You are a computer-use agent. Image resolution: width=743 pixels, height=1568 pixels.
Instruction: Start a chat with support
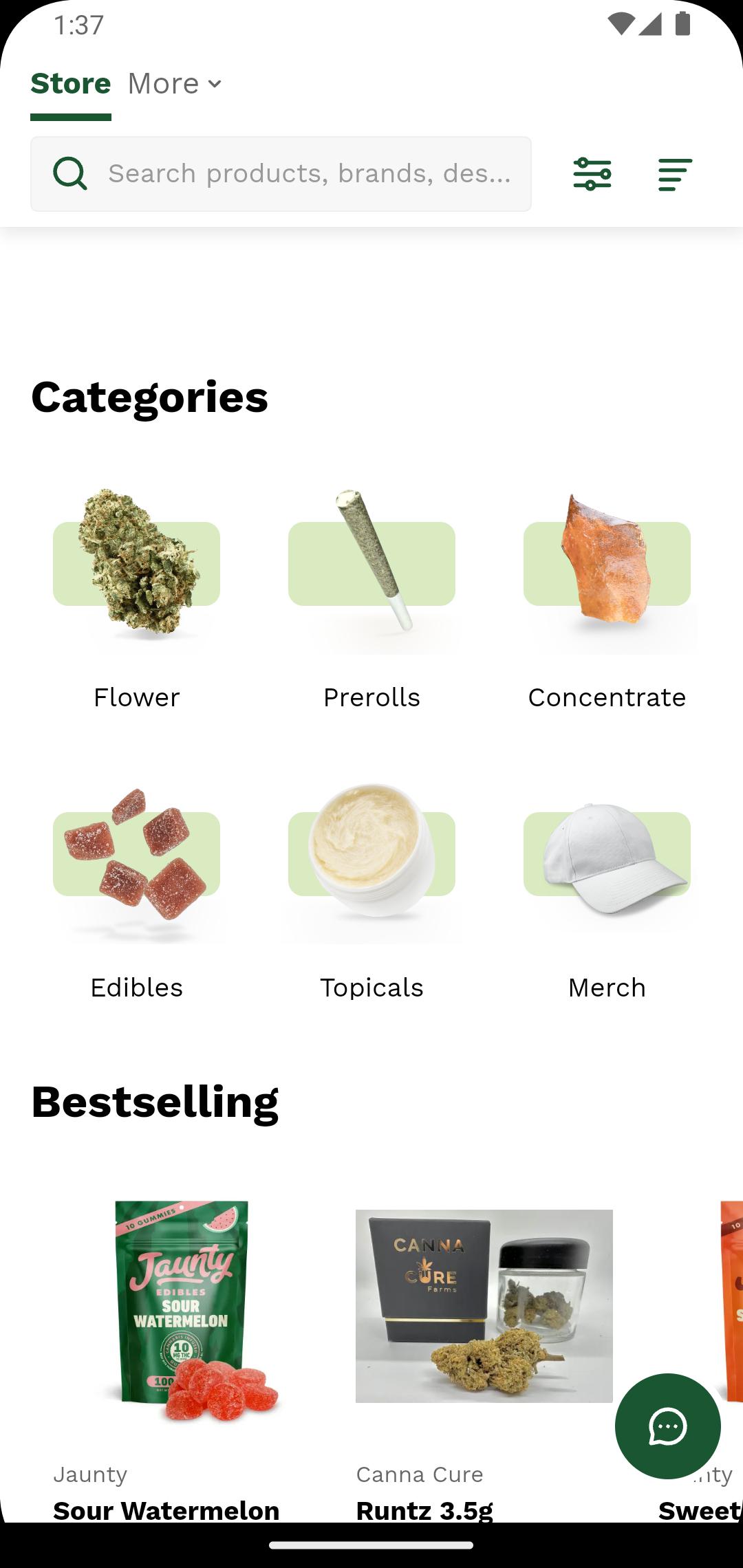pos(667,1426)
